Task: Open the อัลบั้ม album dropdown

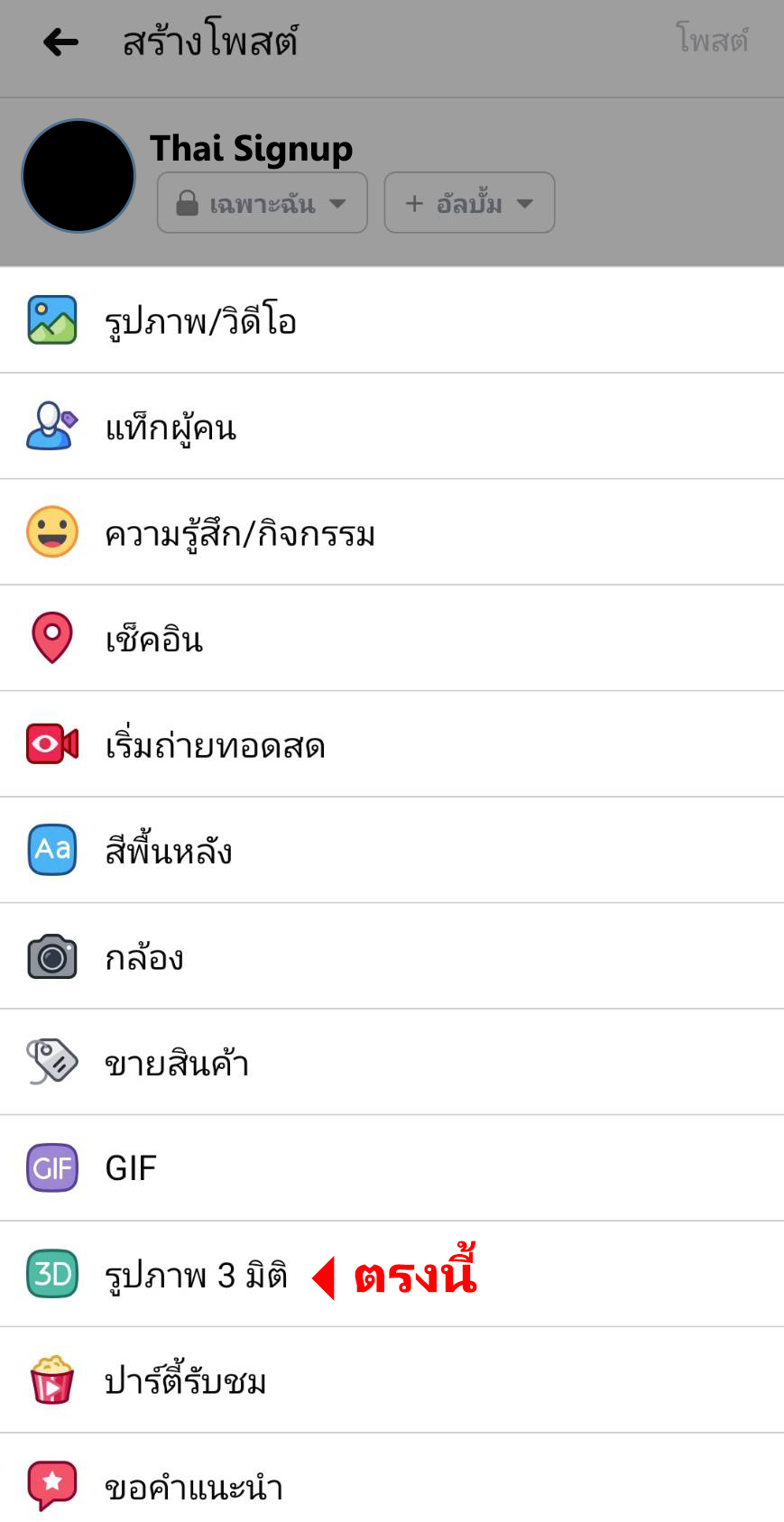Action: click(469, 203)
